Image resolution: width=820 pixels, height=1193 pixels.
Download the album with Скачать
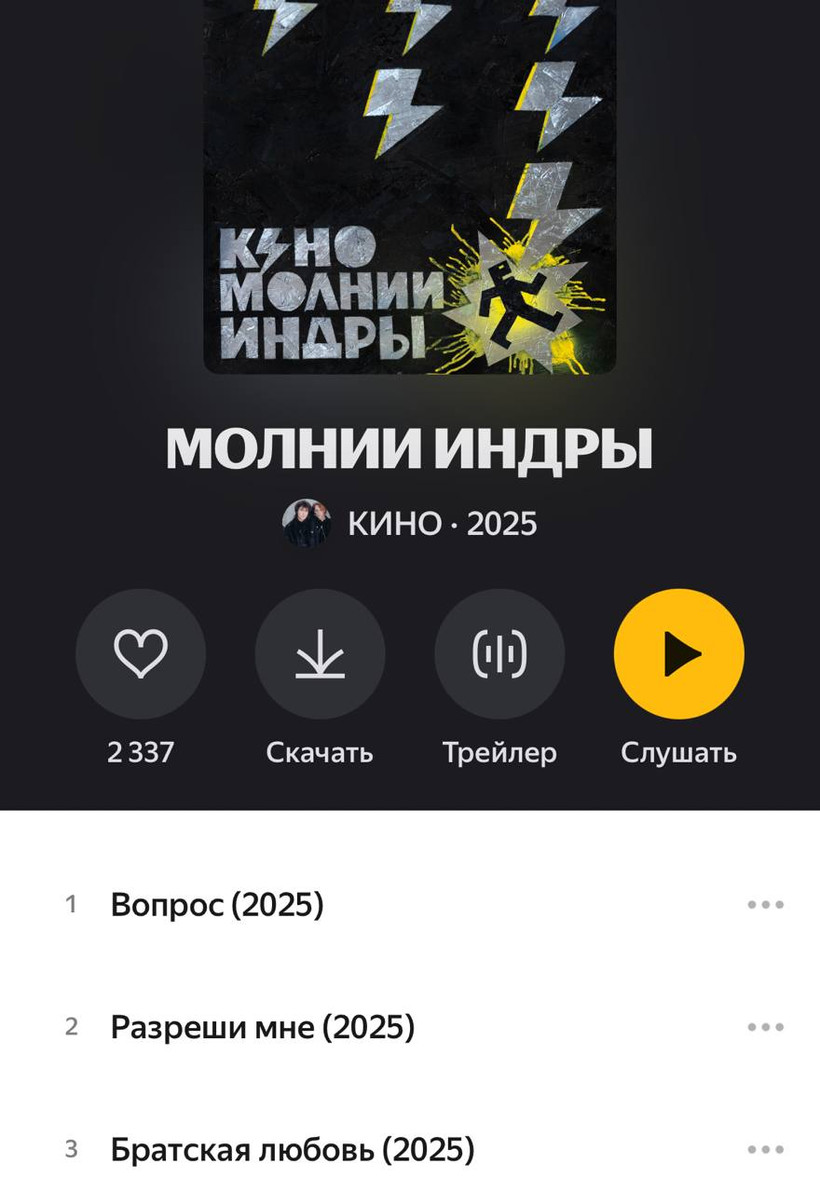tap(320, 654)
